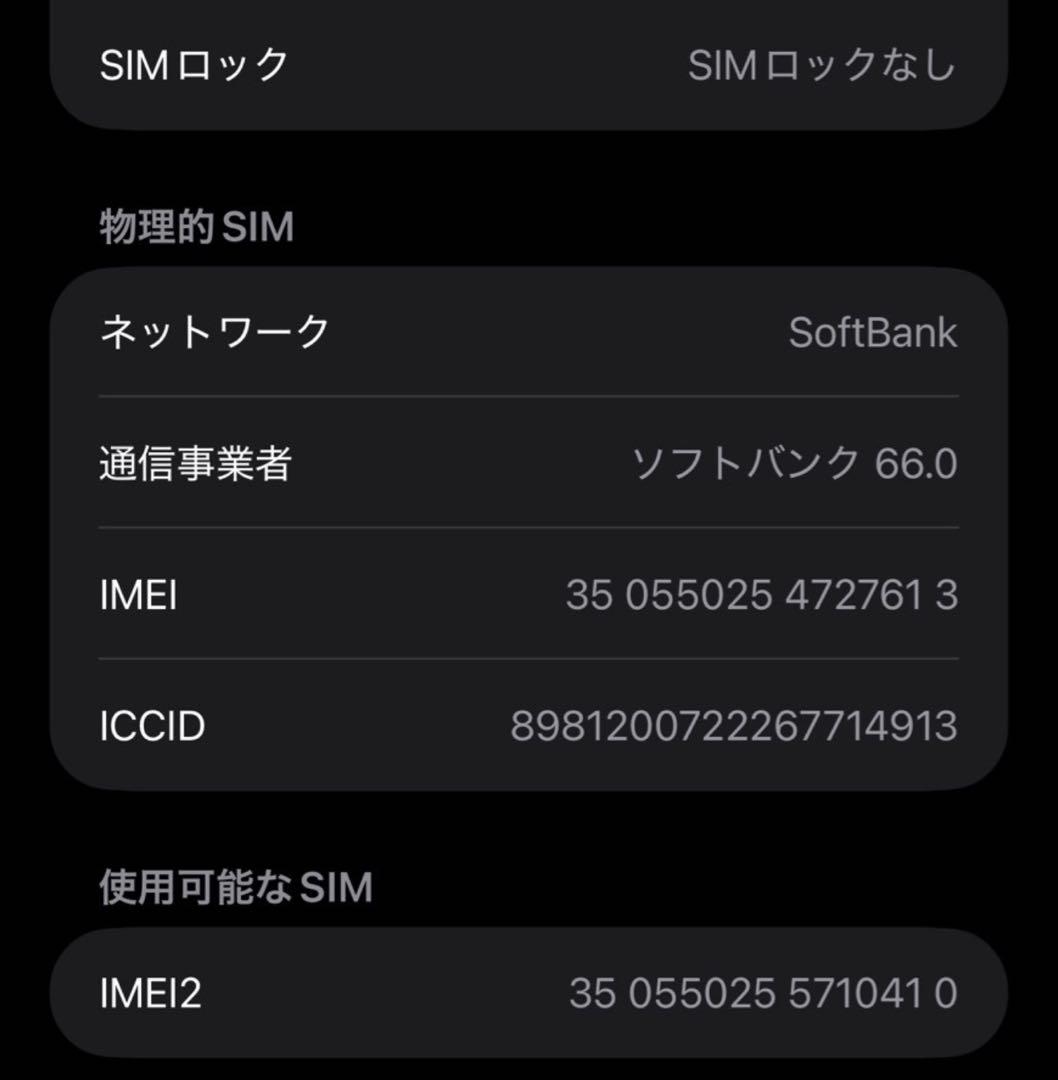Screen dimensions: 1058x1080
Task: Select the IMEI number 35 055025 472761 3
Action: (x=762, y=595)
